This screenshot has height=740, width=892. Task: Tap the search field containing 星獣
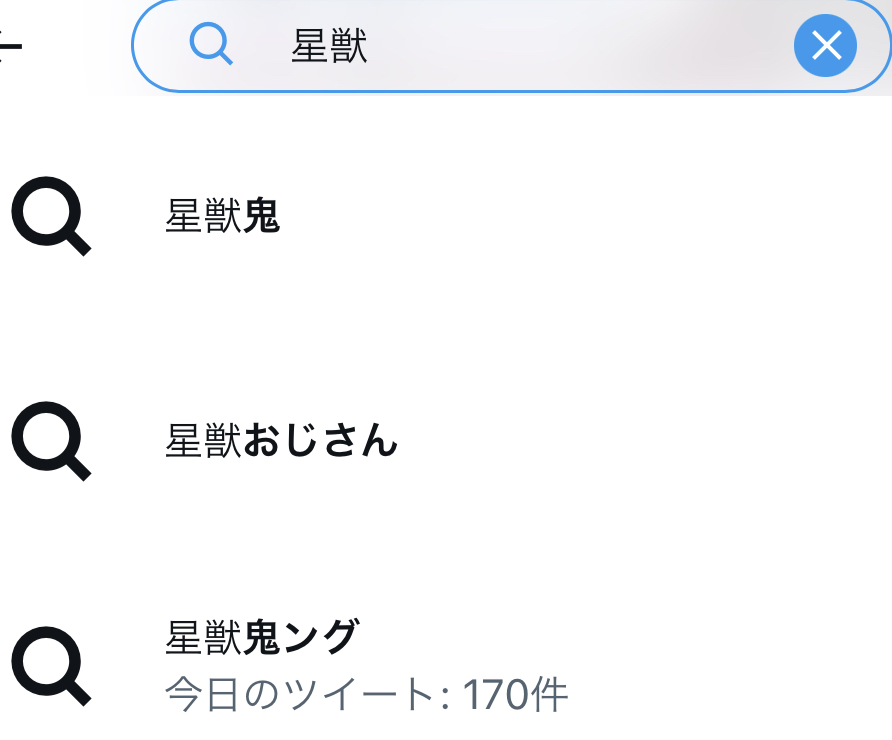tap(511, 46)
